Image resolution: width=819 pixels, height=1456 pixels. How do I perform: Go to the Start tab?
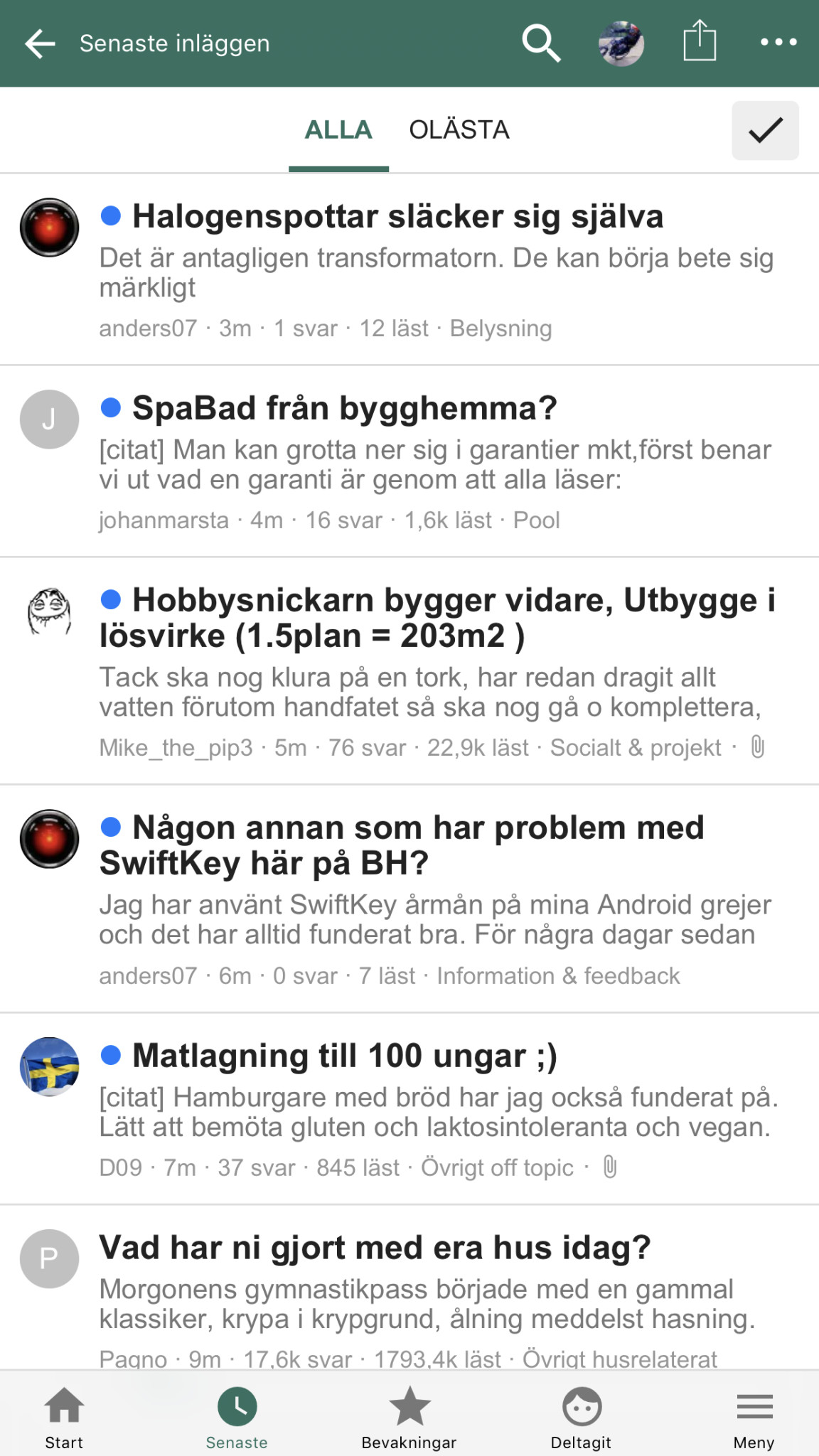(64, 1417)
